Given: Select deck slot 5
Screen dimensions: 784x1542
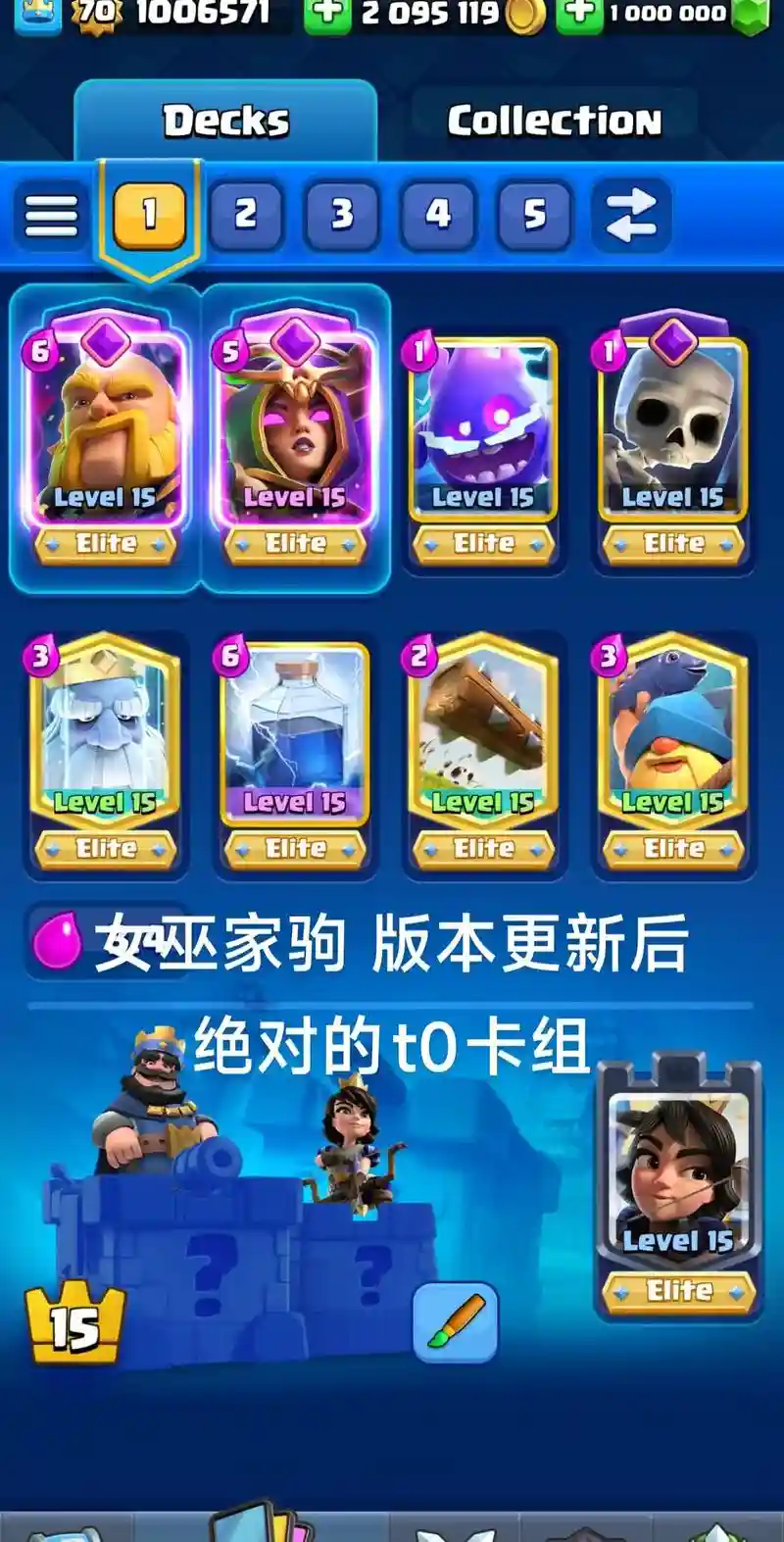Looking at the screenshot, I should click(534, 215).
